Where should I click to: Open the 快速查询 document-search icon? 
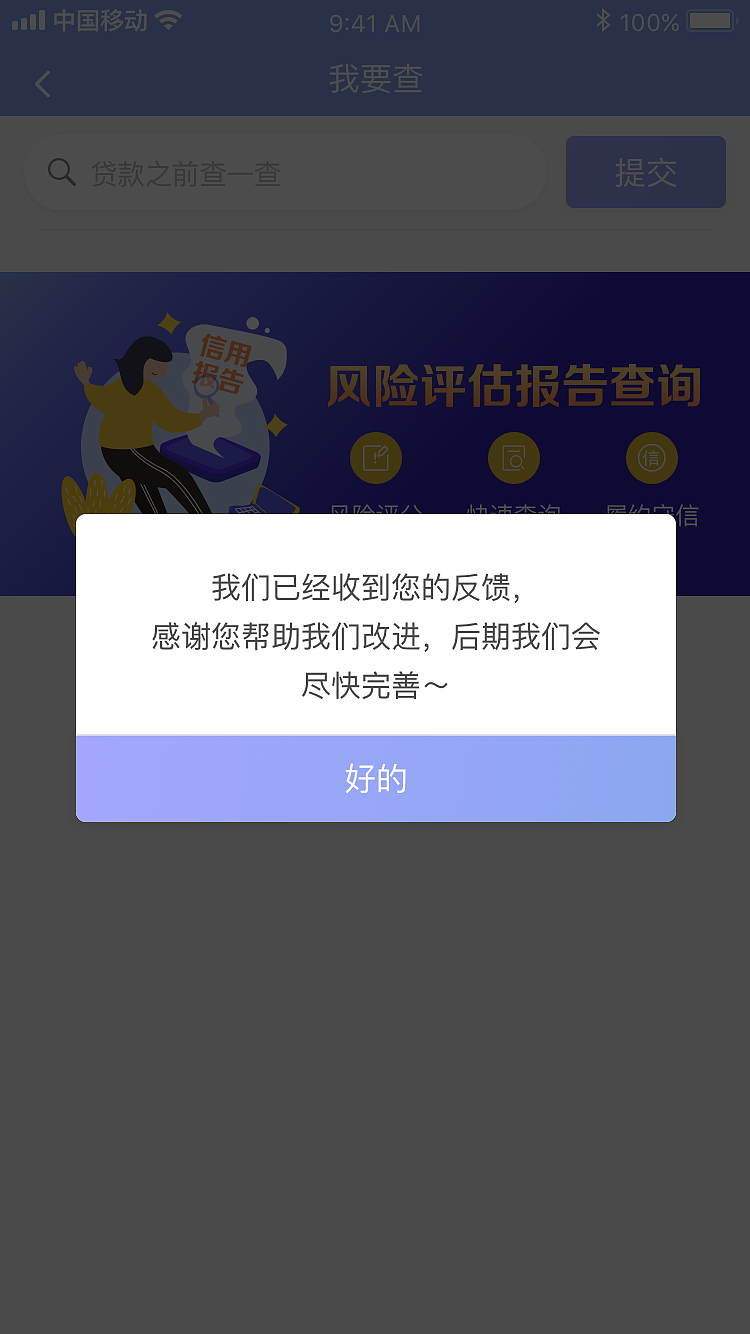click(514, 458)
